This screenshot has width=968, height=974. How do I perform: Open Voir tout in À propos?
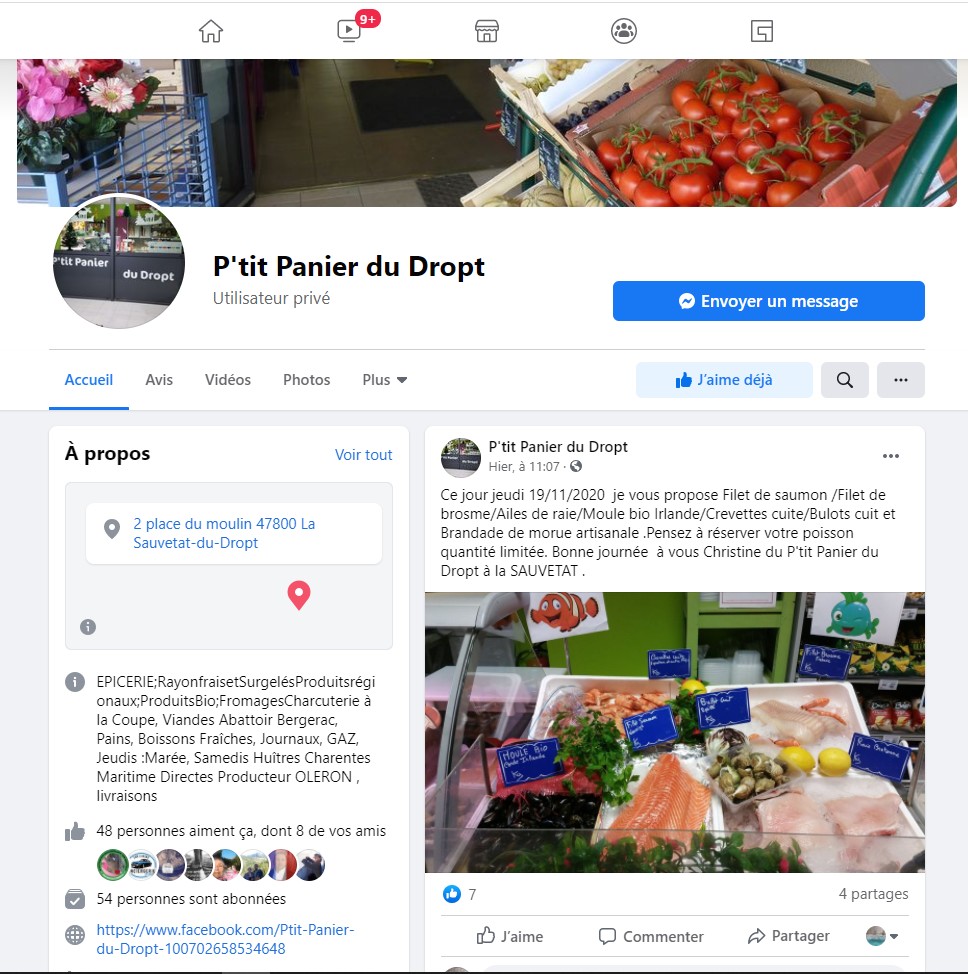point(363,455)
